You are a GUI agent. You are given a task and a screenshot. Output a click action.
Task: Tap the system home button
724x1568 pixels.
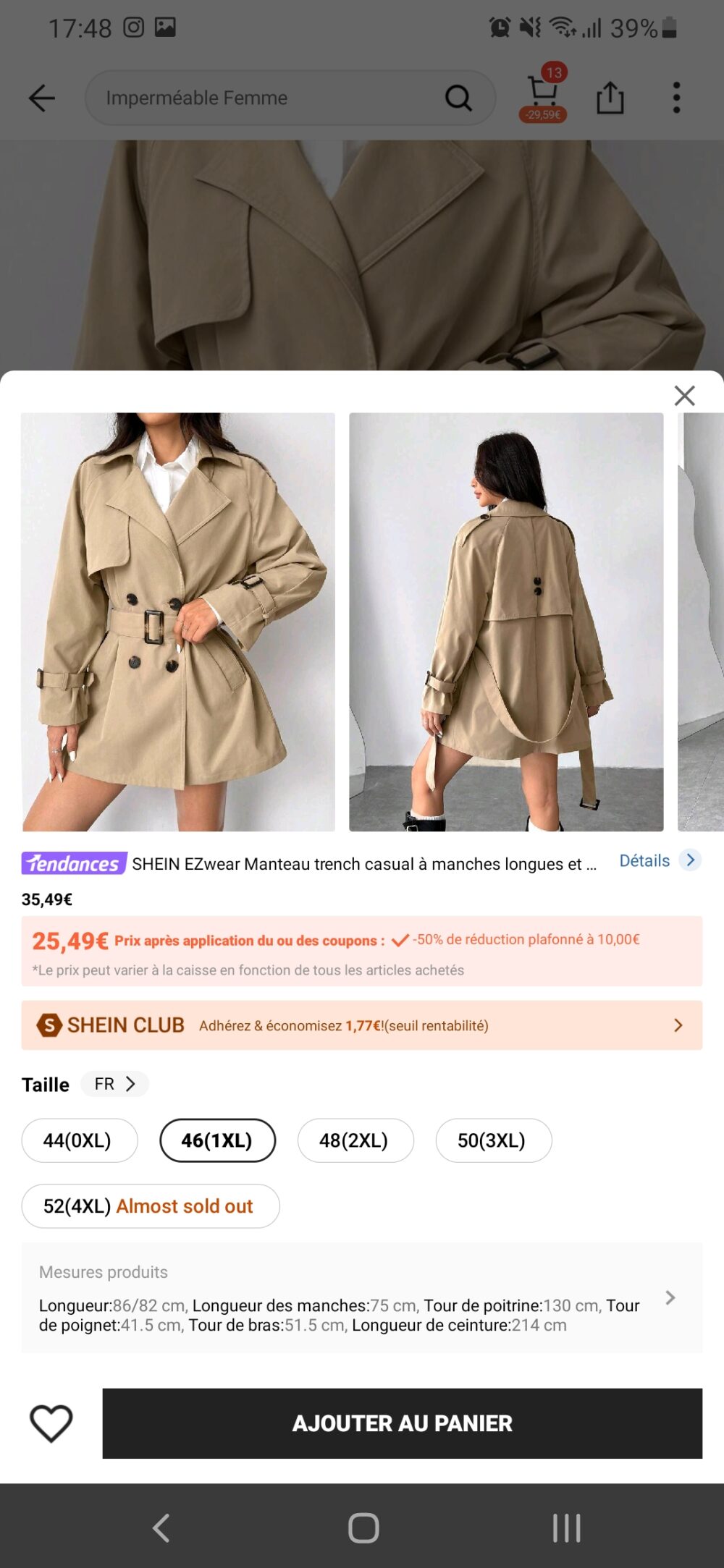363,1527
